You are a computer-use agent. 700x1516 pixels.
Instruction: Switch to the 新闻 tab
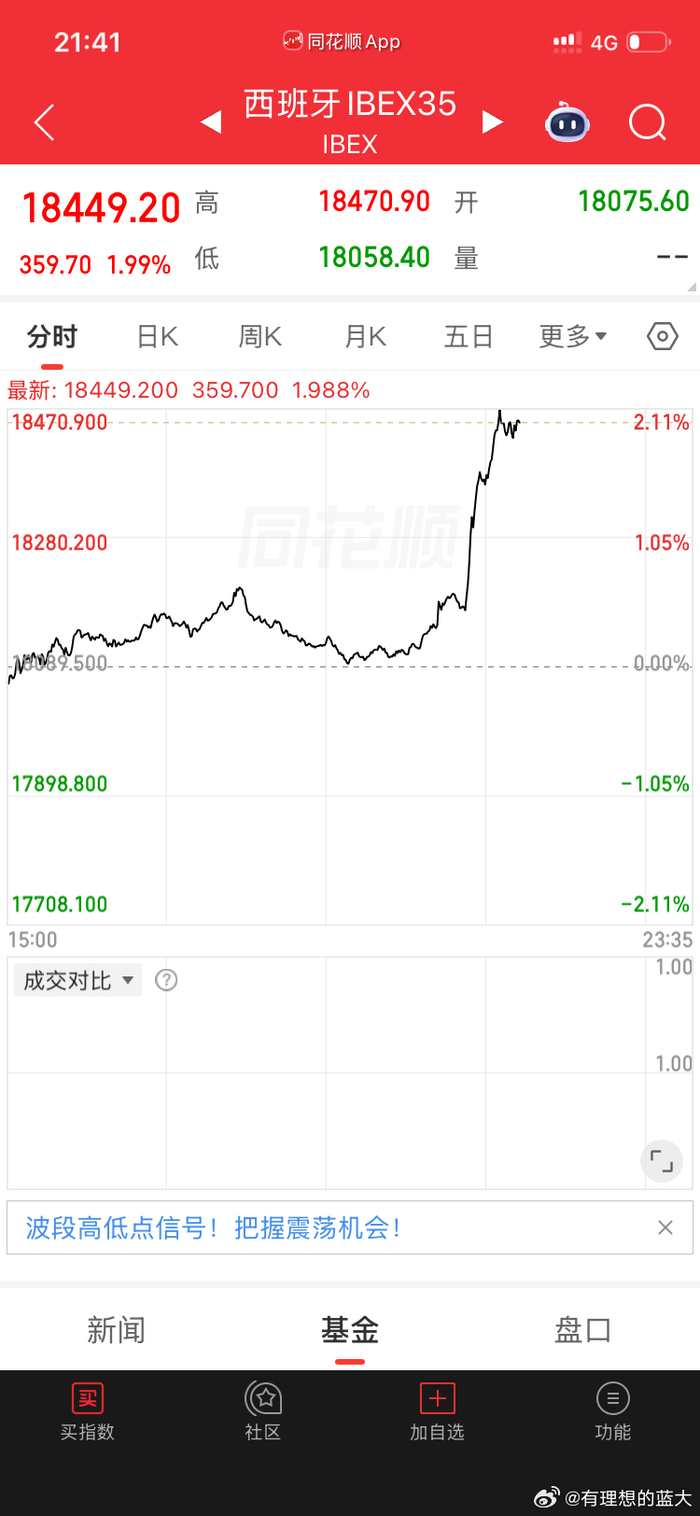116,1330
